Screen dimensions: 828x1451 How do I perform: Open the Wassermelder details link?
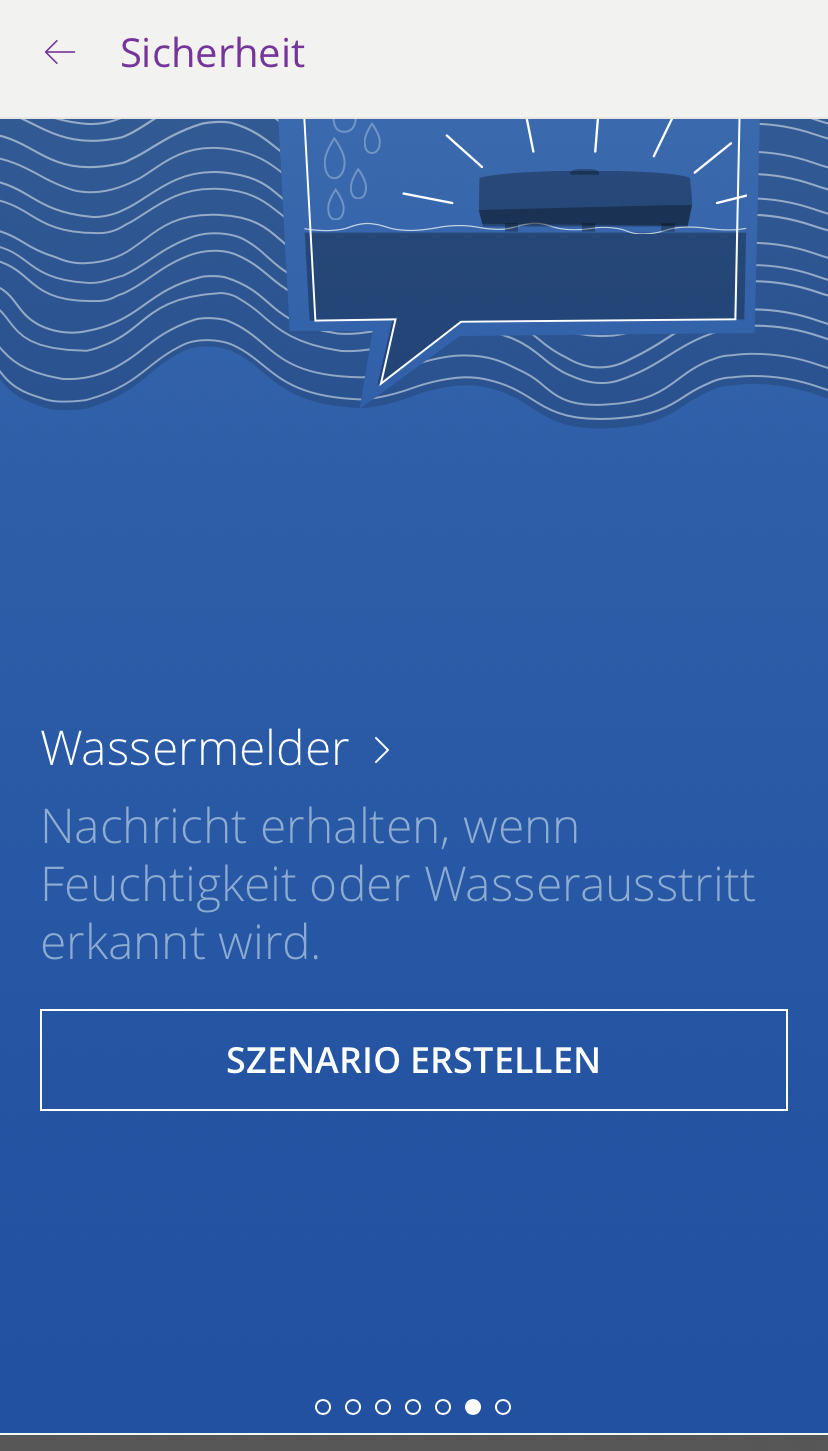(x=215, y=748)
